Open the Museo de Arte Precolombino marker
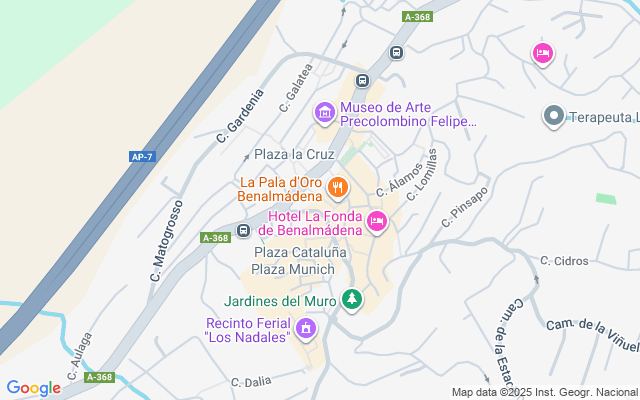 pos(325,113)
